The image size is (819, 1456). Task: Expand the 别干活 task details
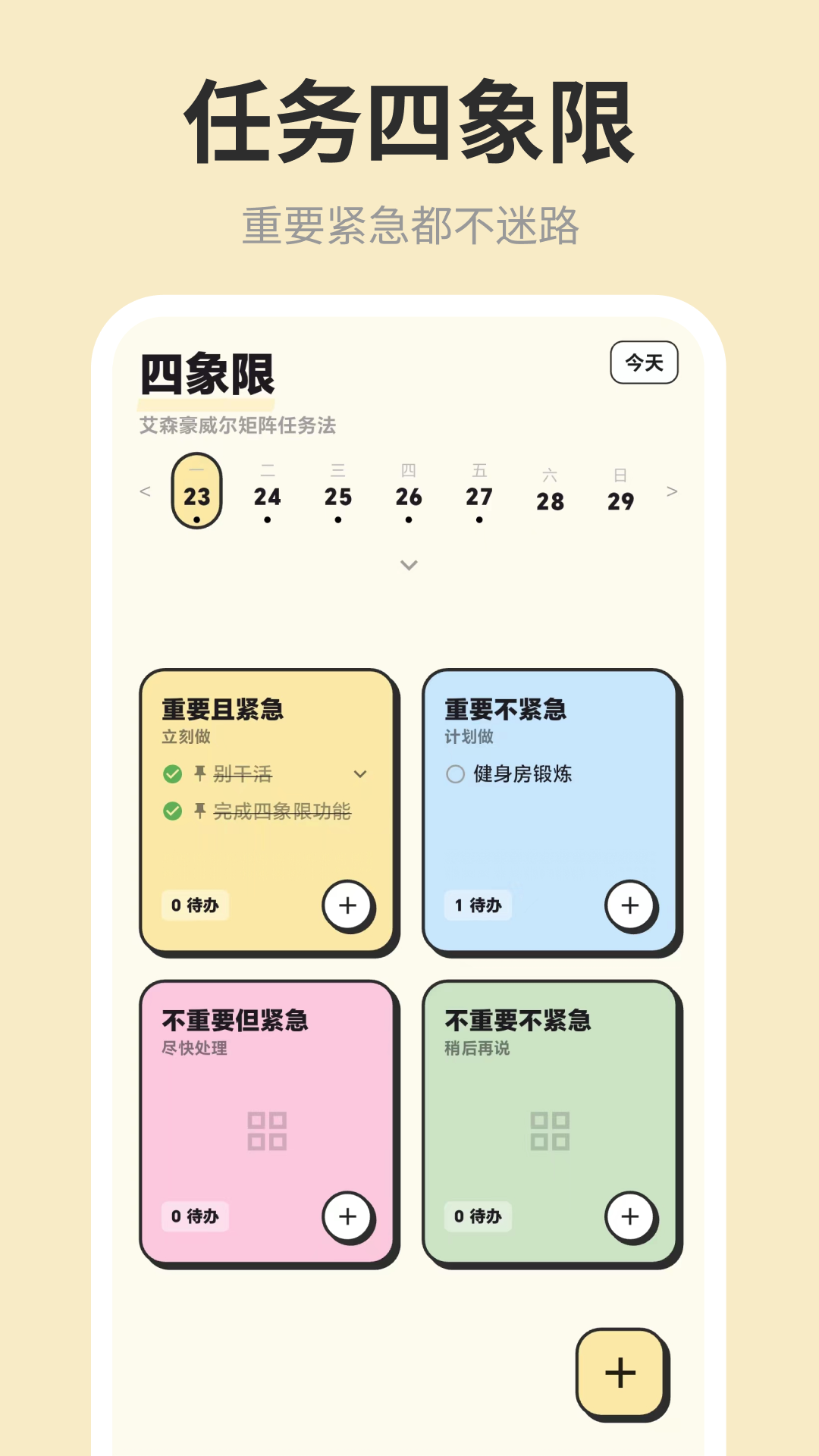(x=359, y=774)
